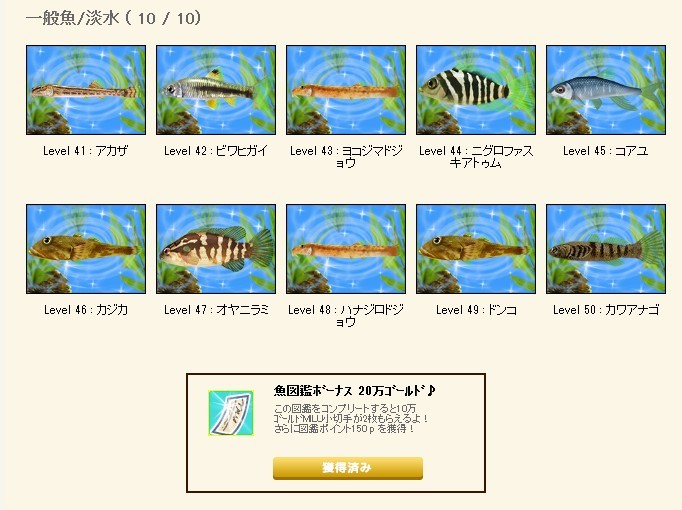Tap the 獲得済み bonus button

click(x=347, y=468)
